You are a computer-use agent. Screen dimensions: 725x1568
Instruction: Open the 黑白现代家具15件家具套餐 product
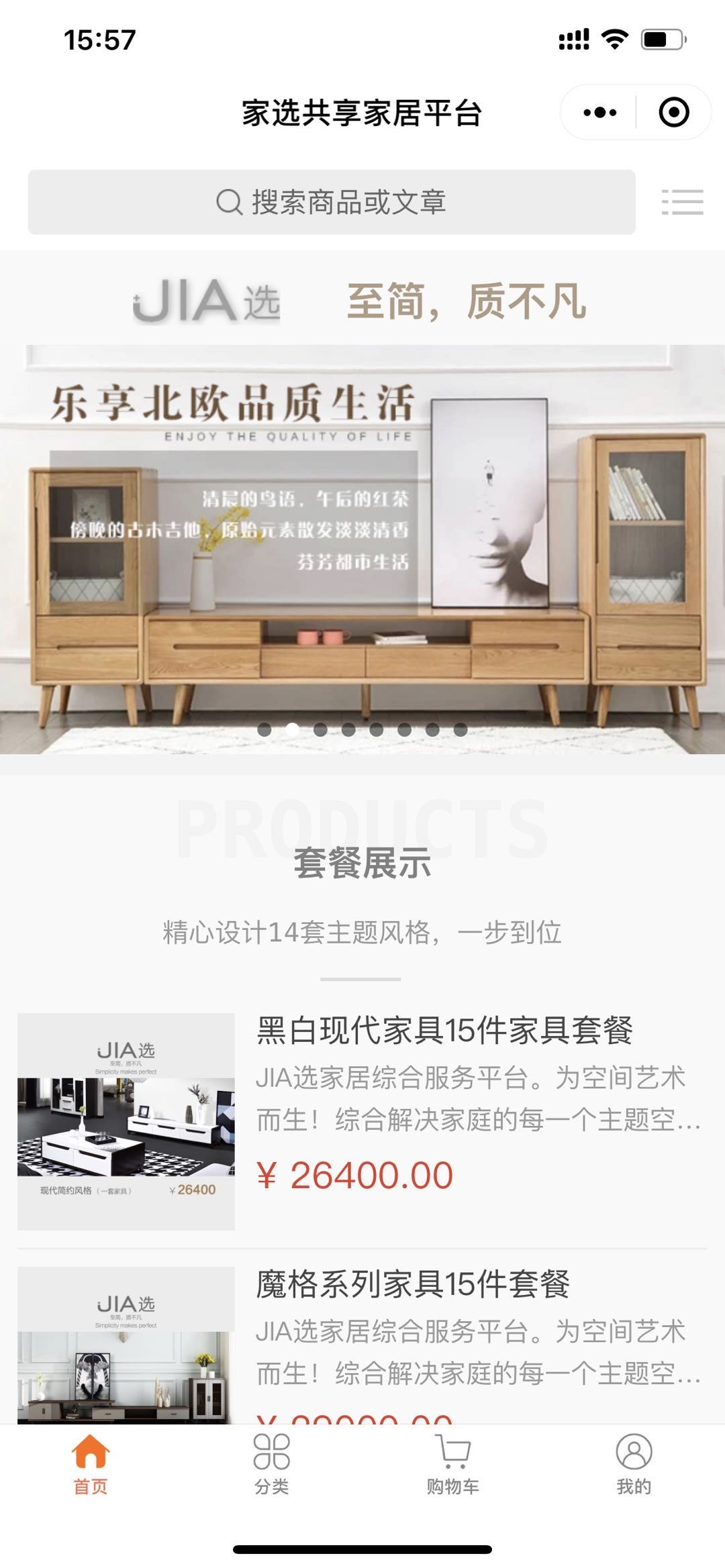pyautogui.click(x=362, y=1121)
